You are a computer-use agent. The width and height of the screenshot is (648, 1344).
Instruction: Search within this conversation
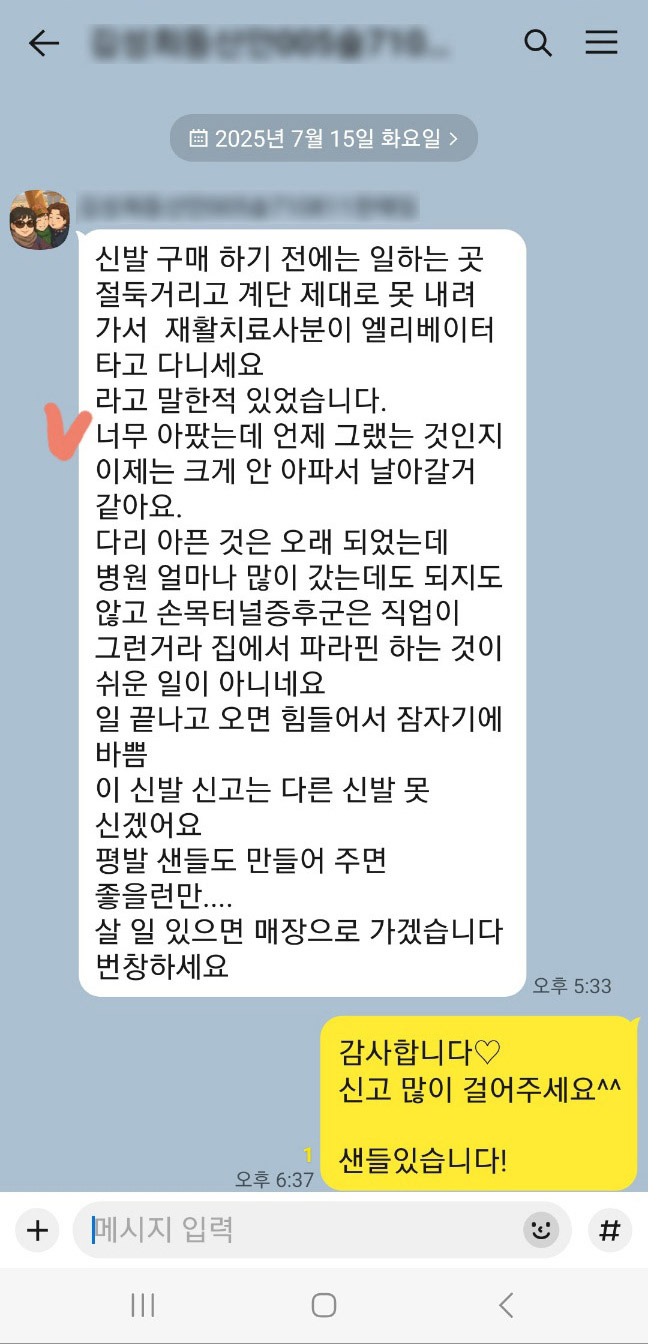pyautogui.click(x=538, y=43)
